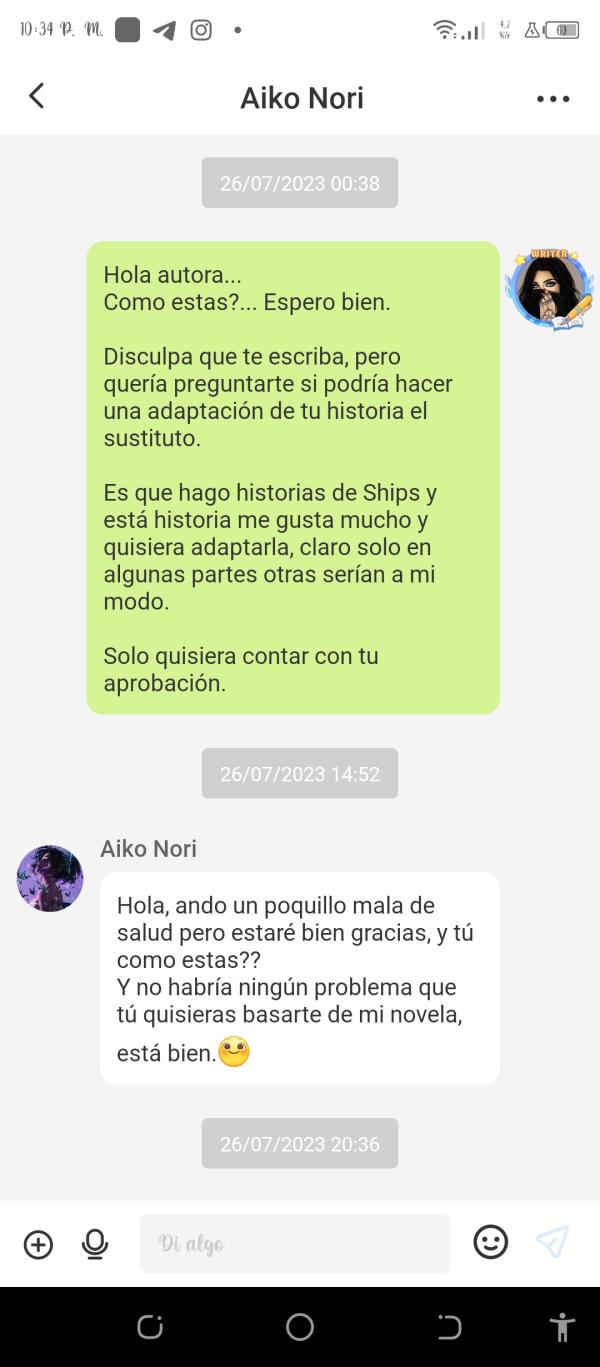
Task: Go to the system home screen
Action: click(x=300, y=1327)
